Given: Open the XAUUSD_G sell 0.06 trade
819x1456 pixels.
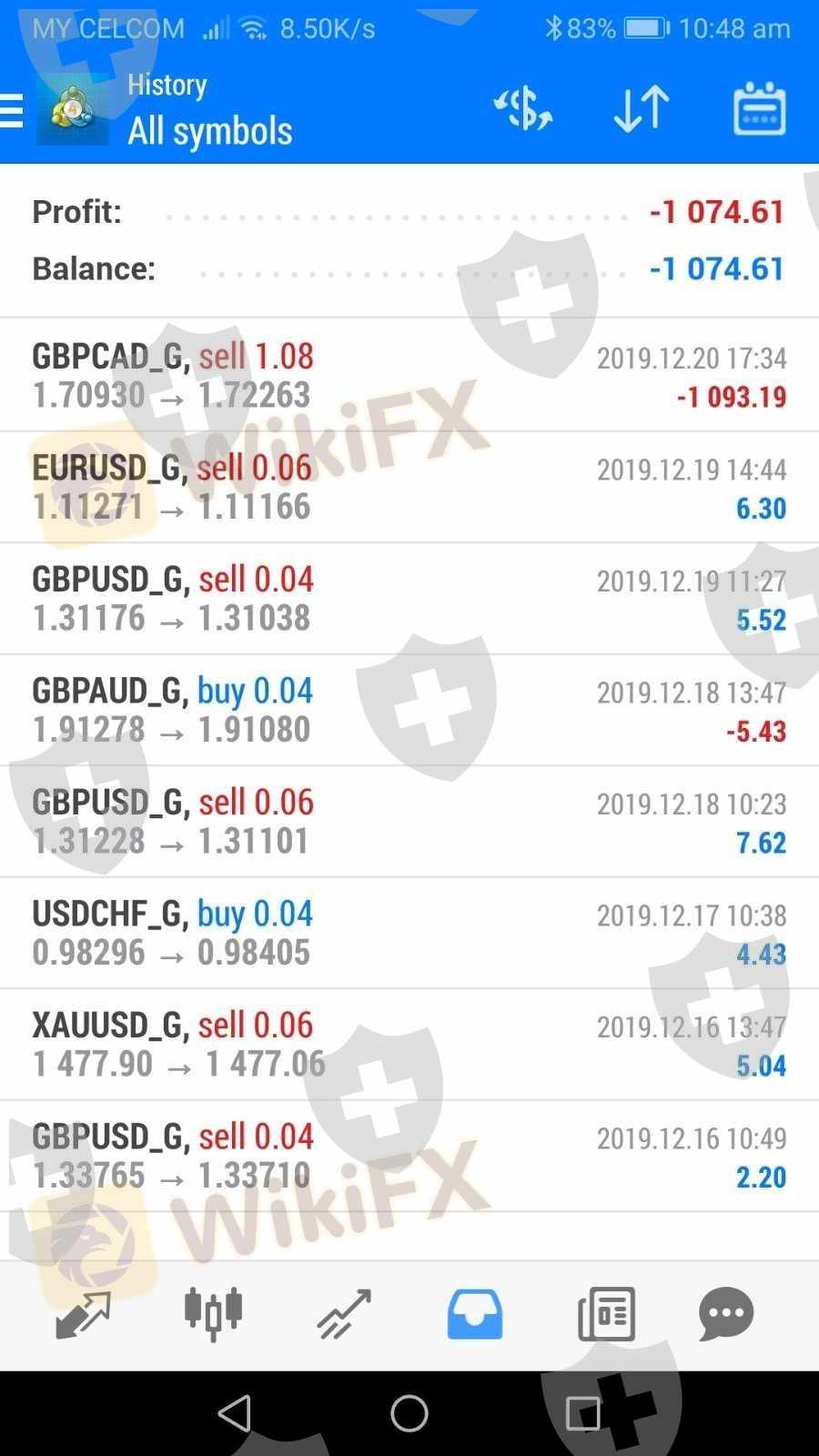Looking at the screenshot, I should (x=409, y=1045).
